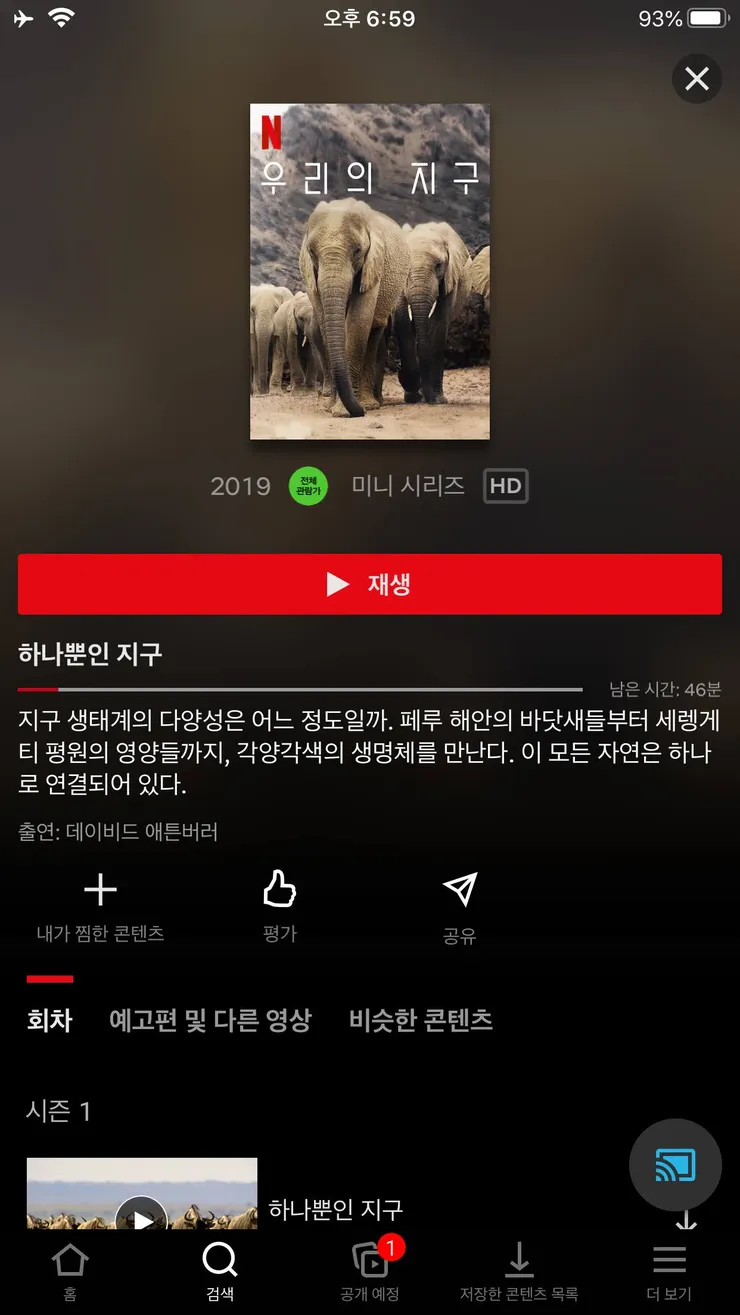Tap the red 재생 play button
Screen dimensions: 740x1315
click(370, 584)
